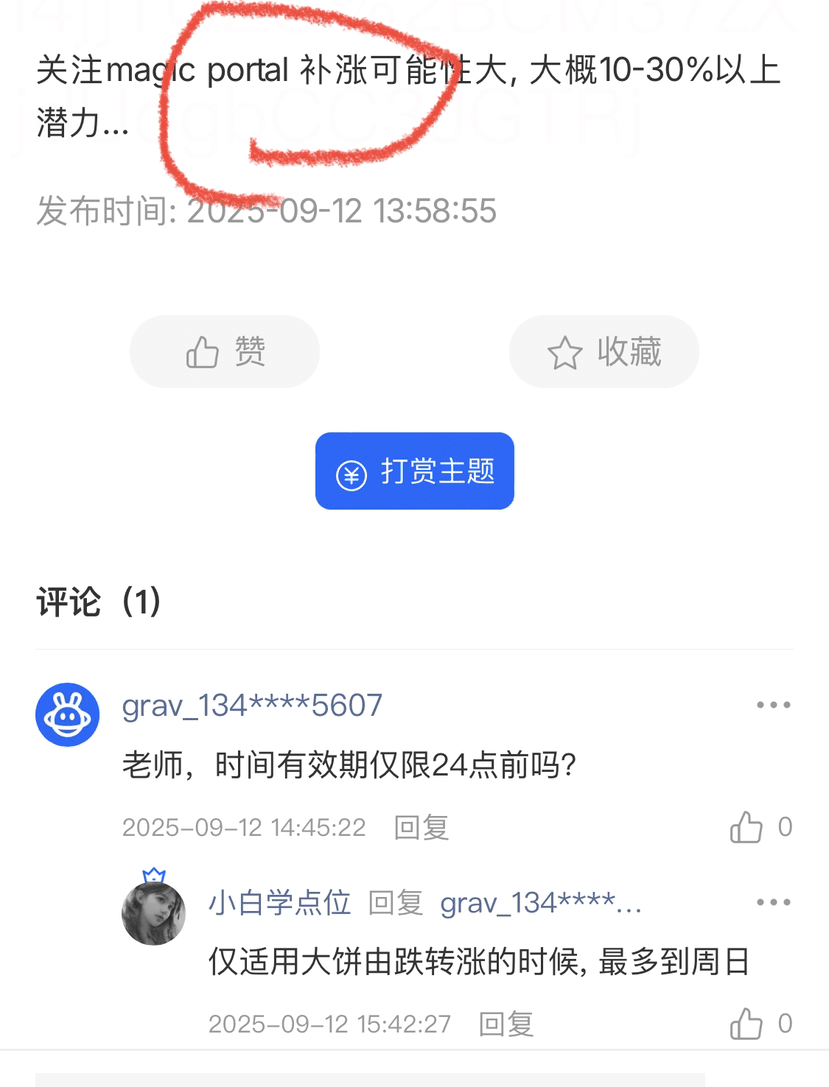Screen dimensions: 829x1087
Task: Open 小白学点位's profile name
Action: 279,903
